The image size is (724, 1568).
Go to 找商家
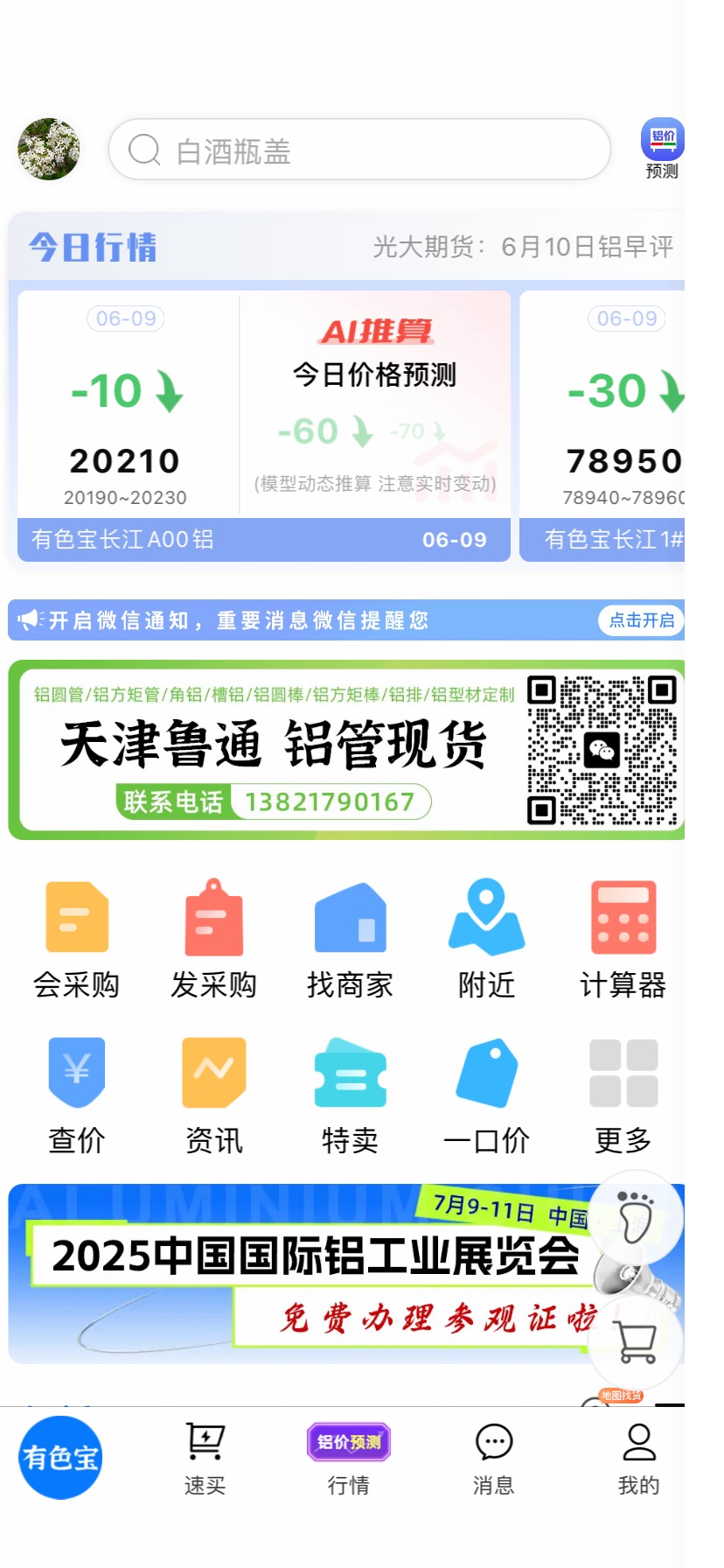[x=350, y=941]
